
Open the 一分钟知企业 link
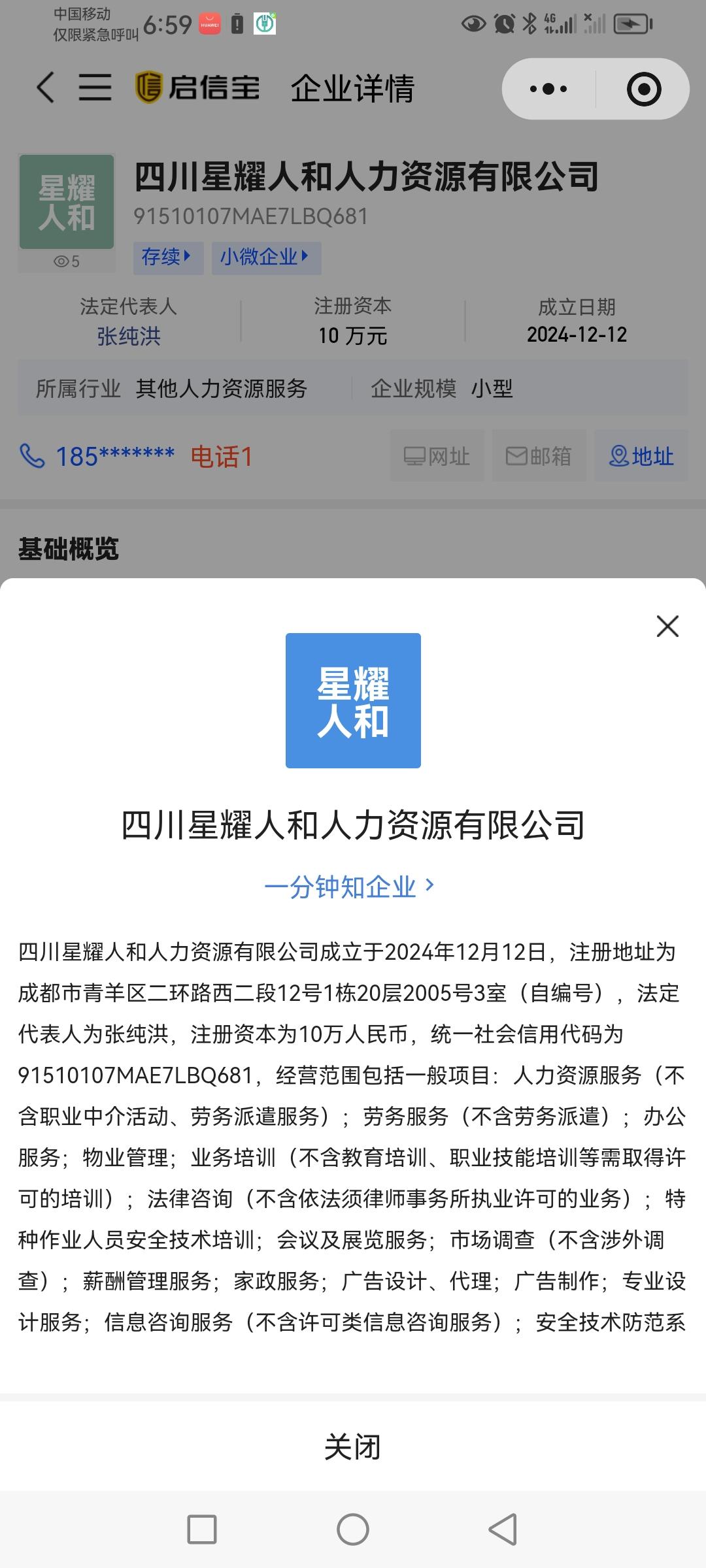point(350,887)
